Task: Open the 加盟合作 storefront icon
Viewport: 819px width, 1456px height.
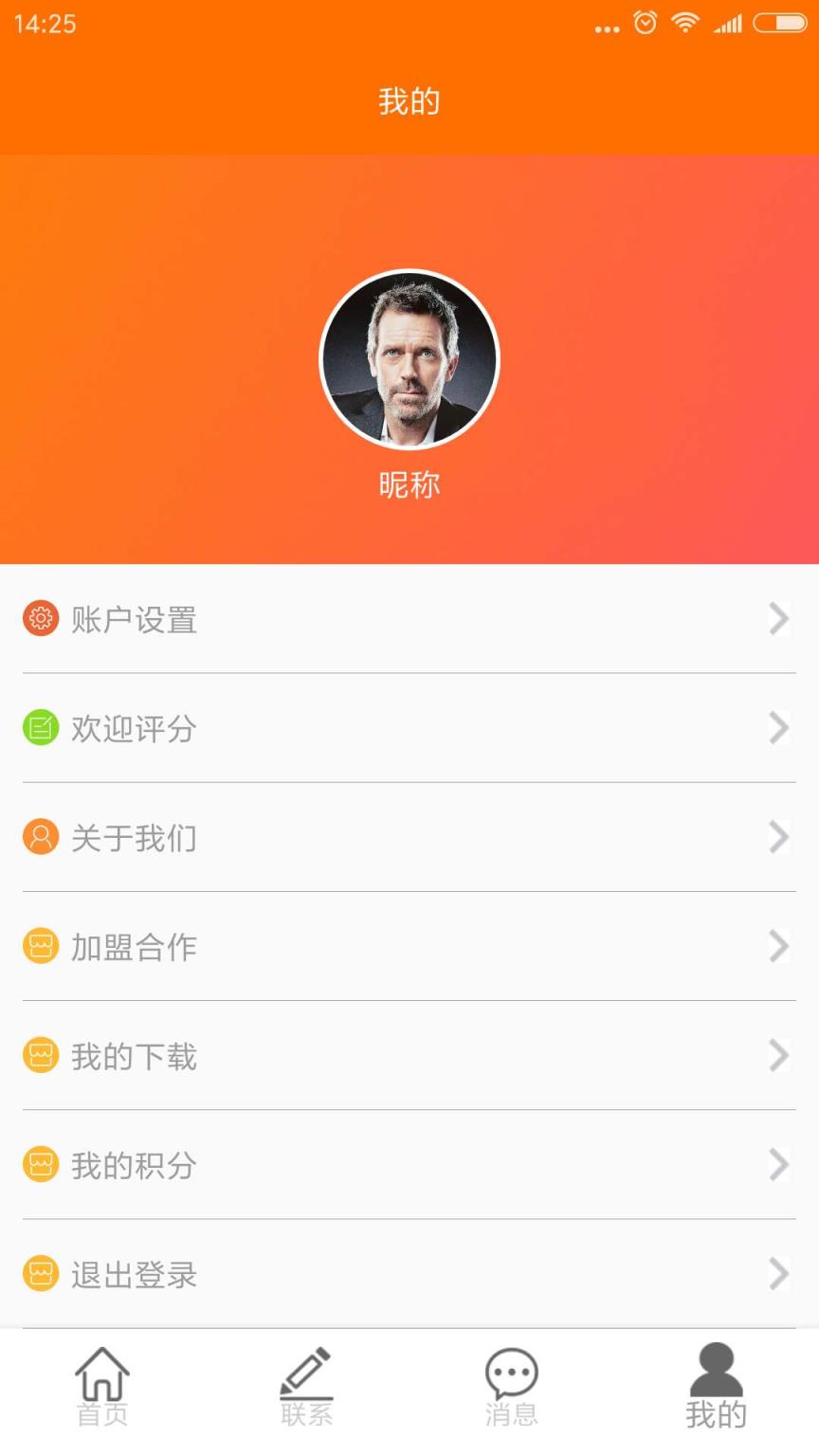Action: click(40, 946)
